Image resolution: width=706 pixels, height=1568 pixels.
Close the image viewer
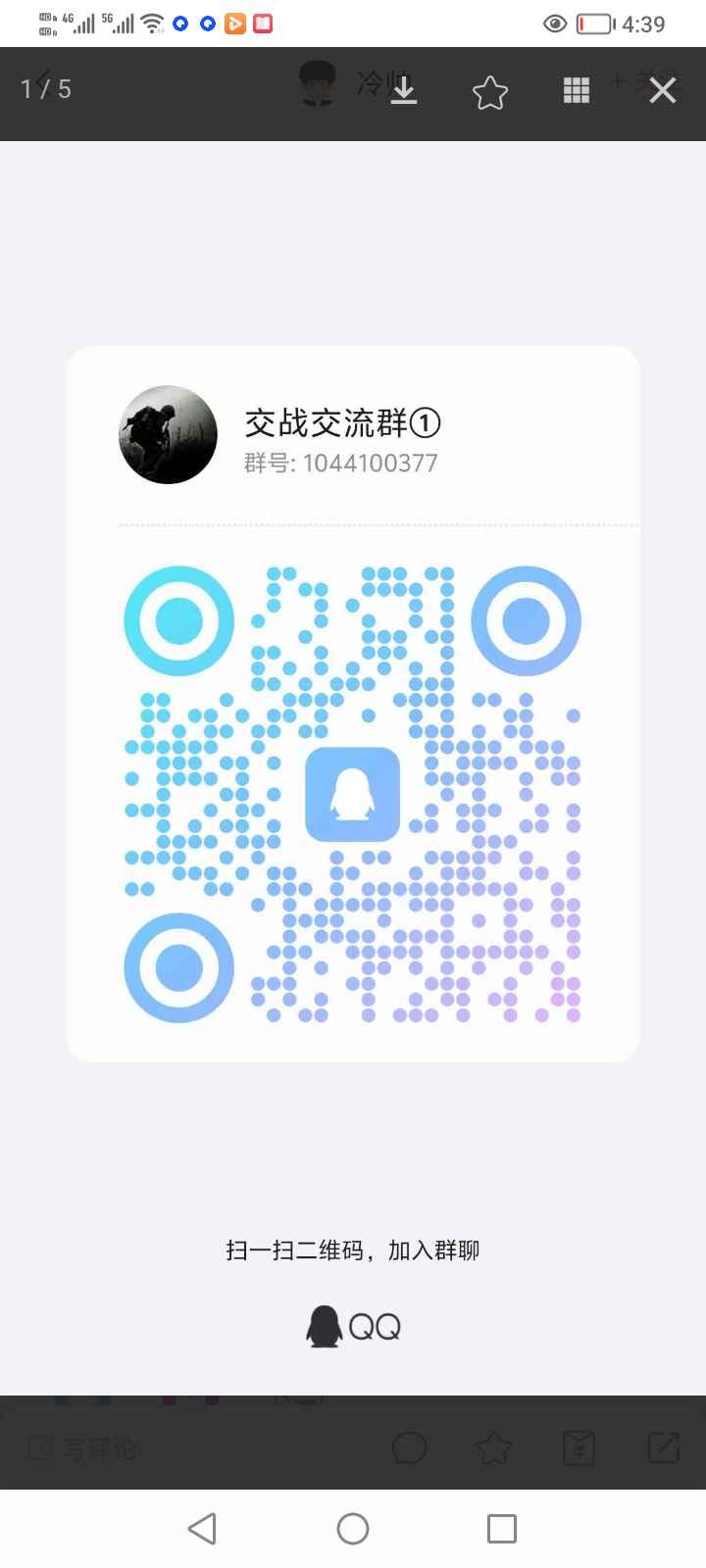click(x=663, y=90)
